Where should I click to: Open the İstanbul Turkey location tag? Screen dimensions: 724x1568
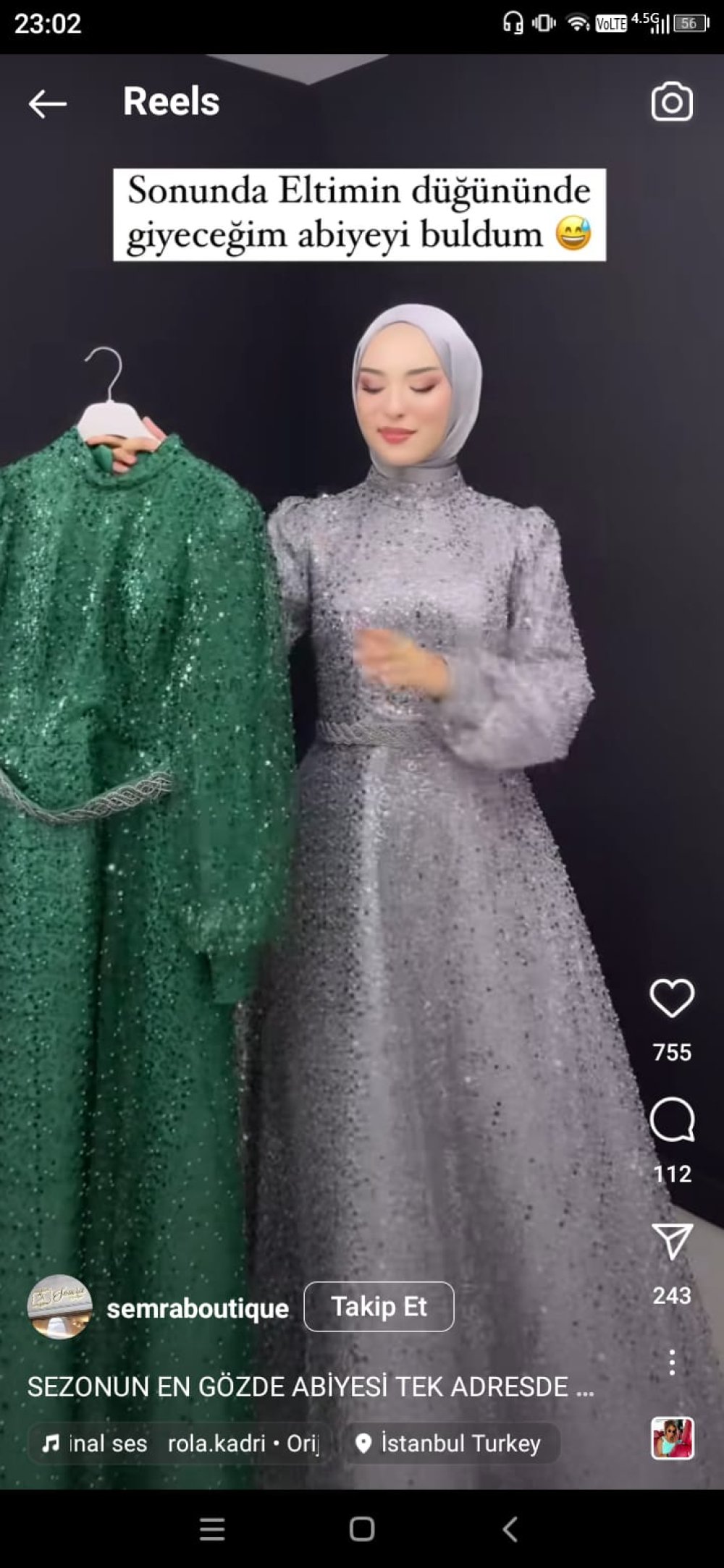point(450,1444)
